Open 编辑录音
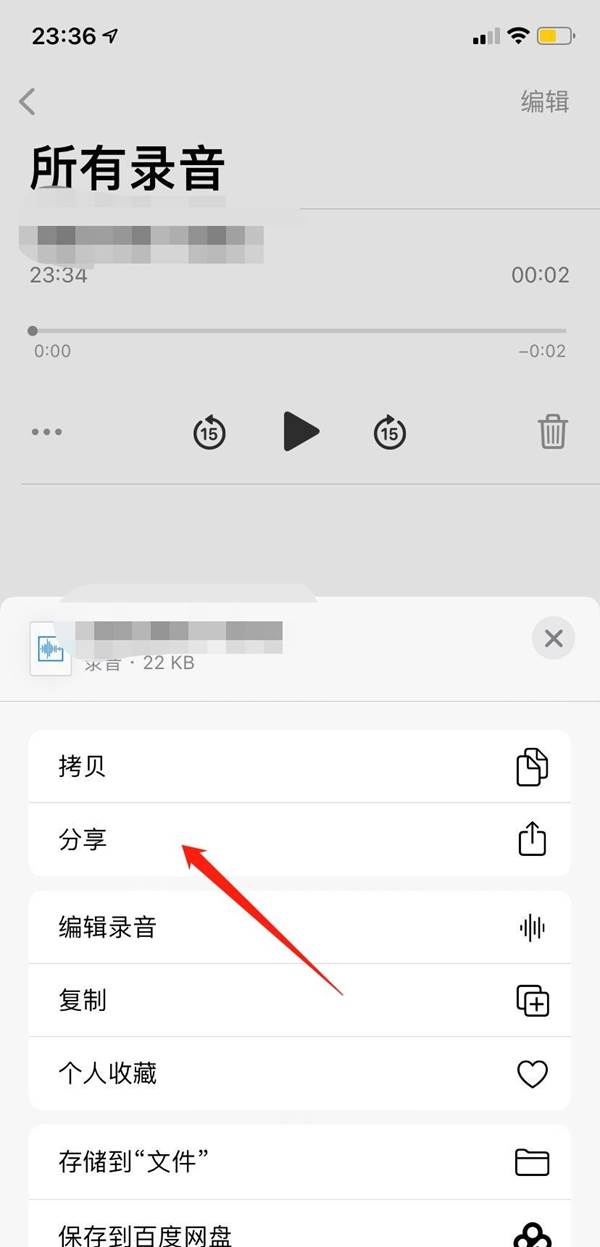 pyautogui.click(x=300, y=927)
